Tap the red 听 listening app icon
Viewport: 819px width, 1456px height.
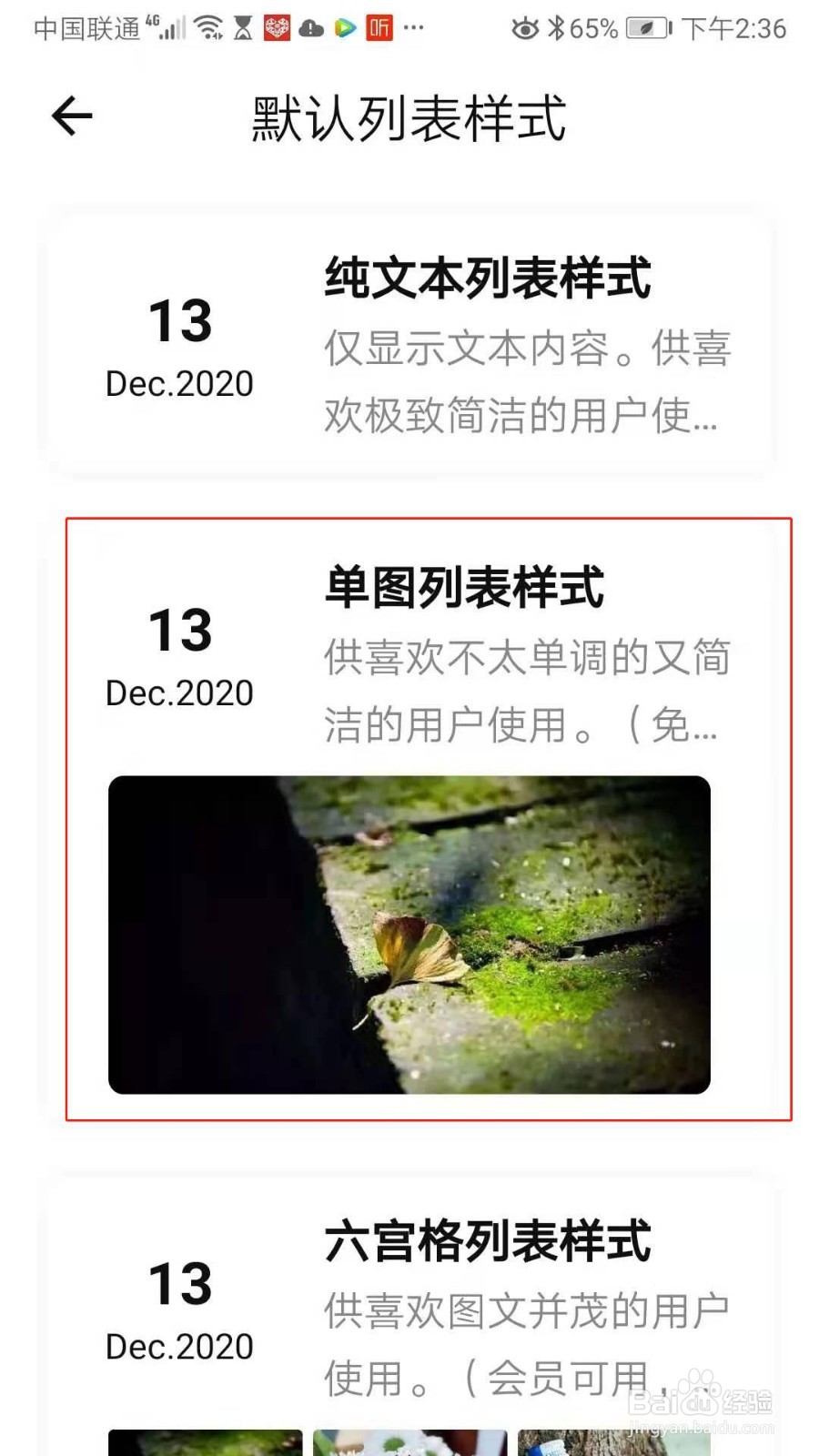pyautogui.click(x=379, y=29)
